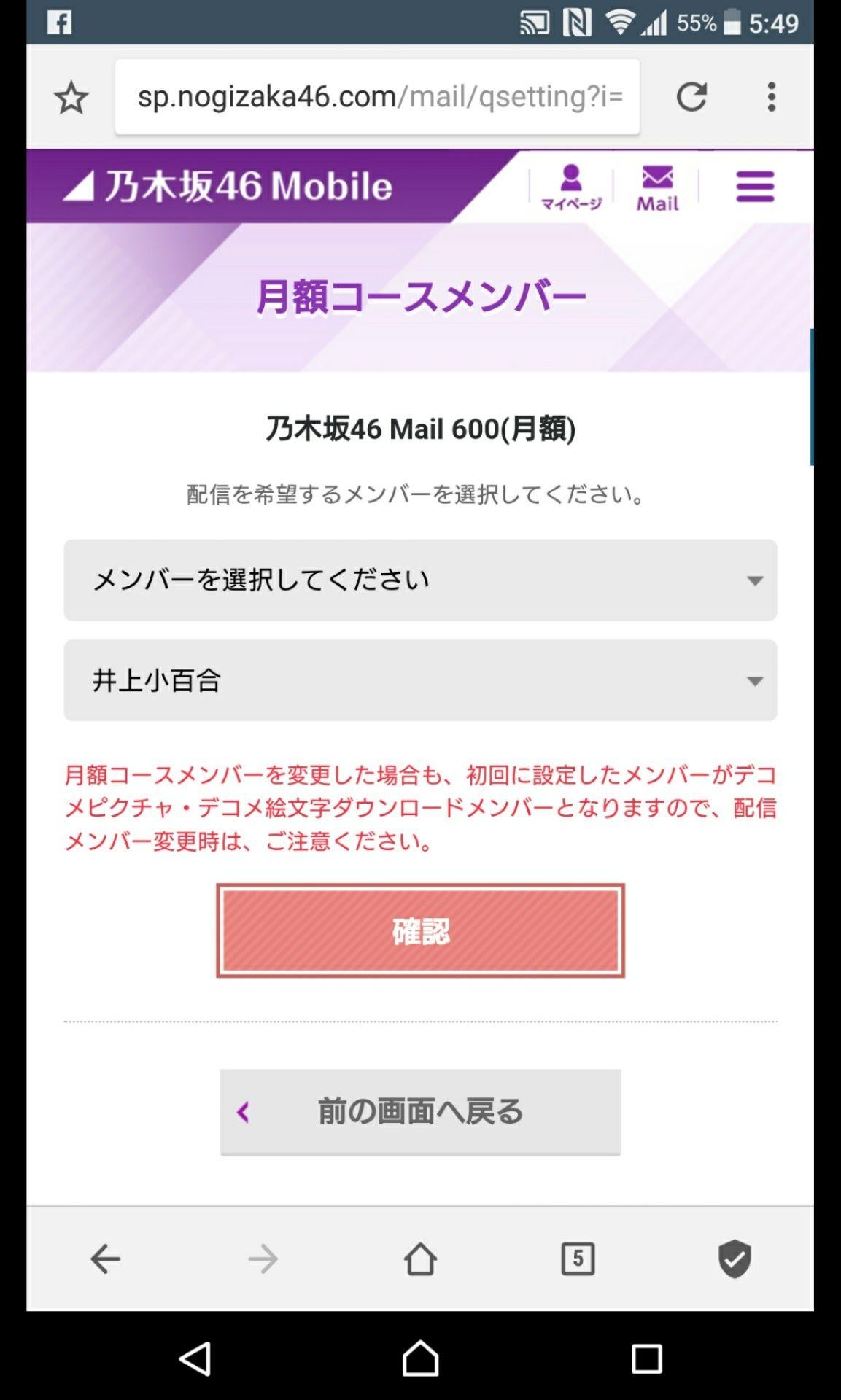Tap the Android system back button
Viewport: 841px width, 1400px height.
195,1359
